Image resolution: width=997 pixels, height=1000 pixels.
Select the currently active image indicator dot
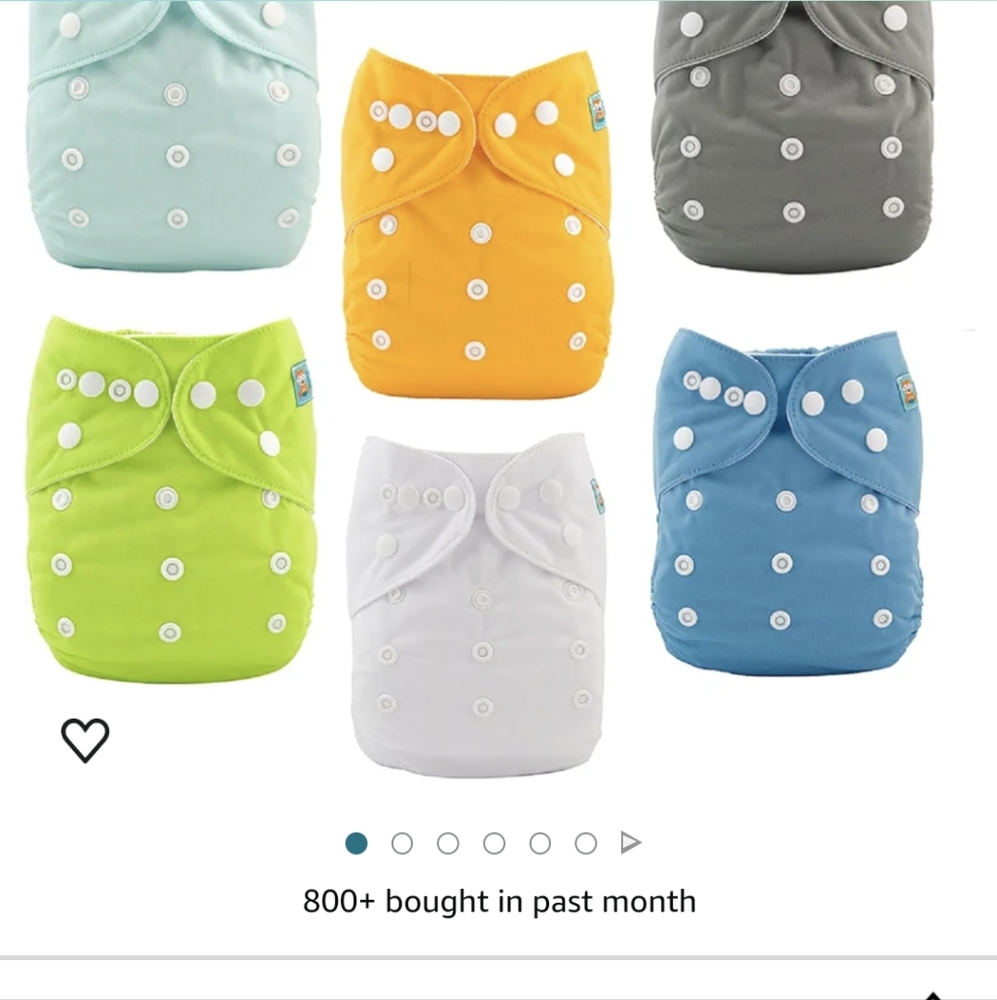(356, 843)
